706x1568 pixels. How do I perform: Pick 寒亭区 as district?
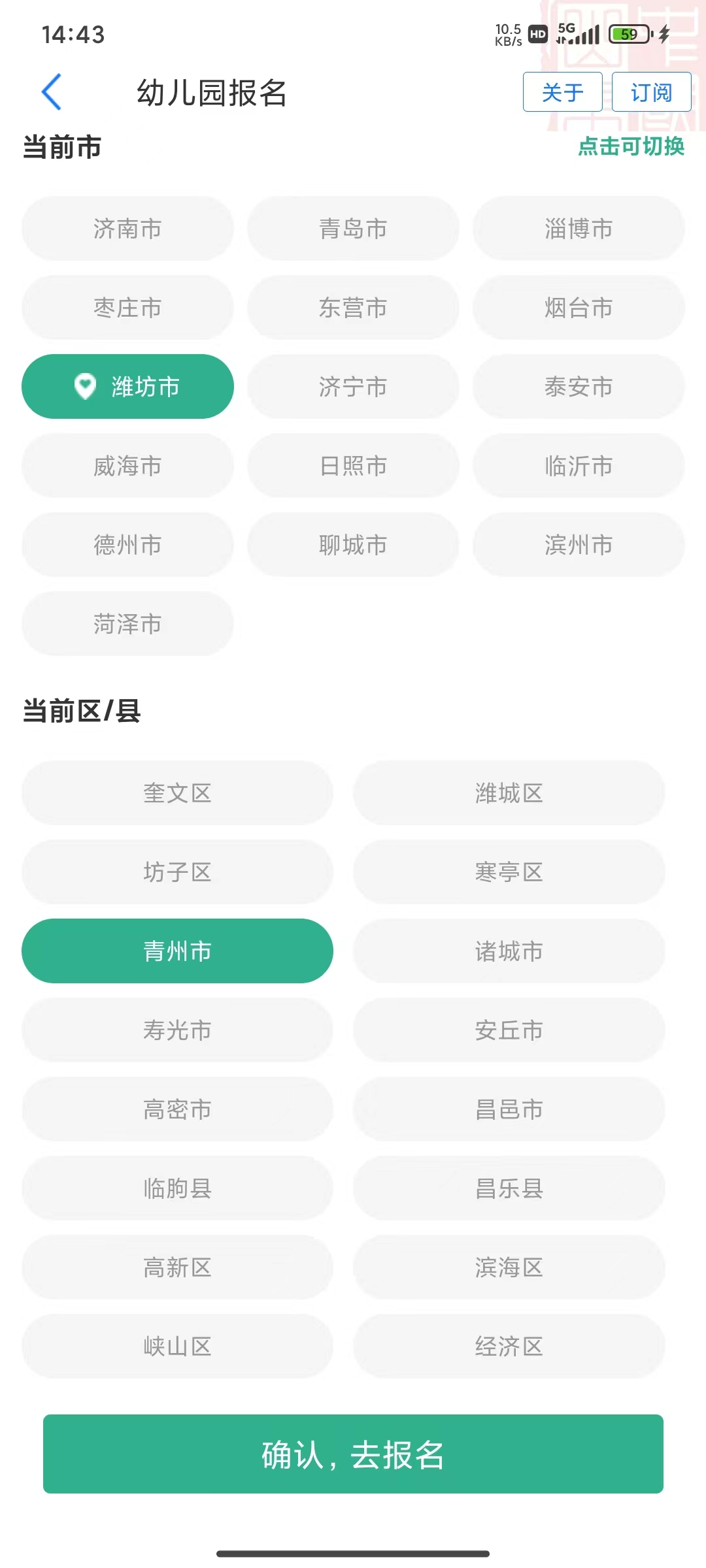[x=509, y=872]
